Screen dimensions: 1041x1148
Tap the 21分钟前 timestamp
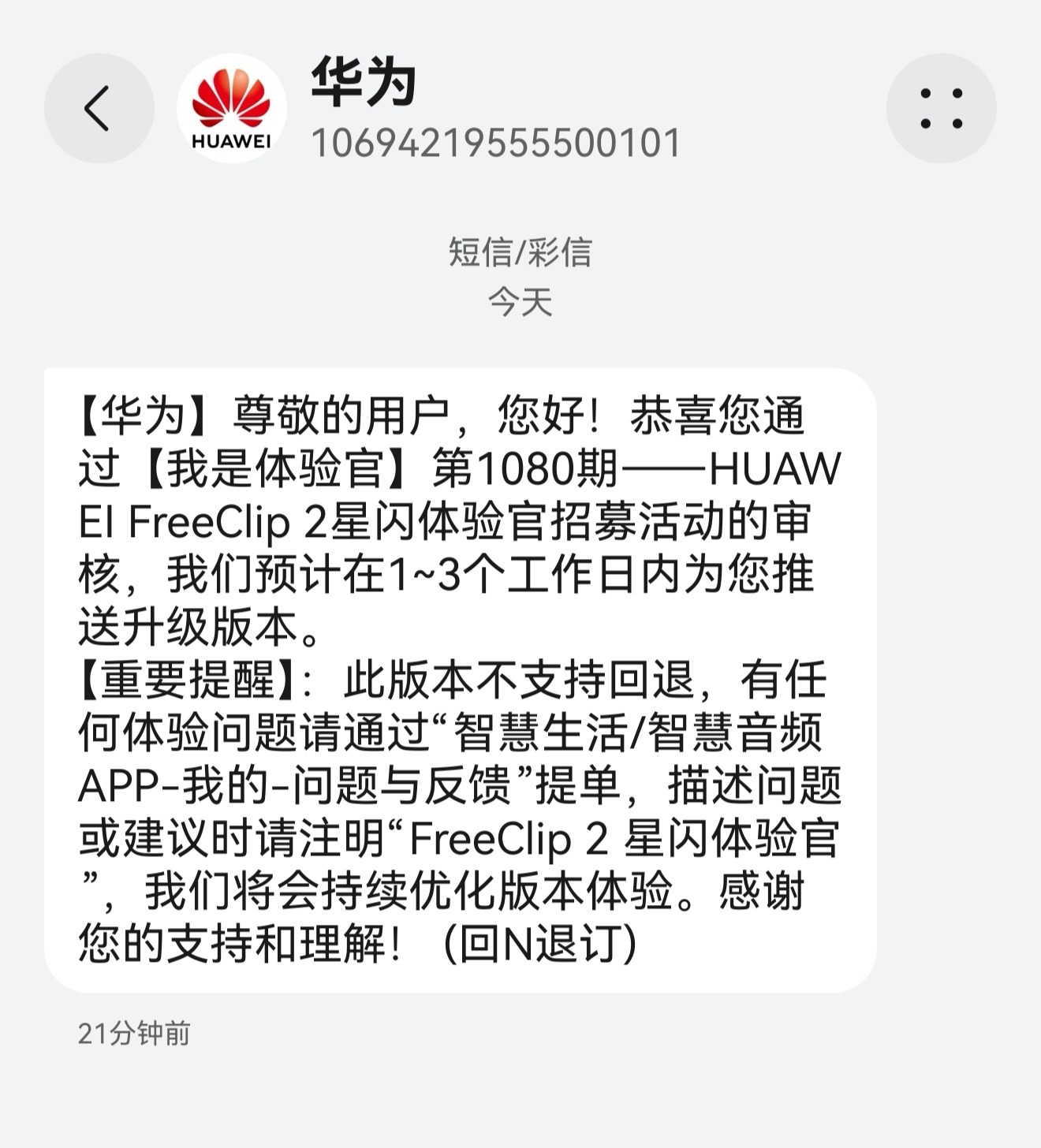click(x=136, y=1030)
